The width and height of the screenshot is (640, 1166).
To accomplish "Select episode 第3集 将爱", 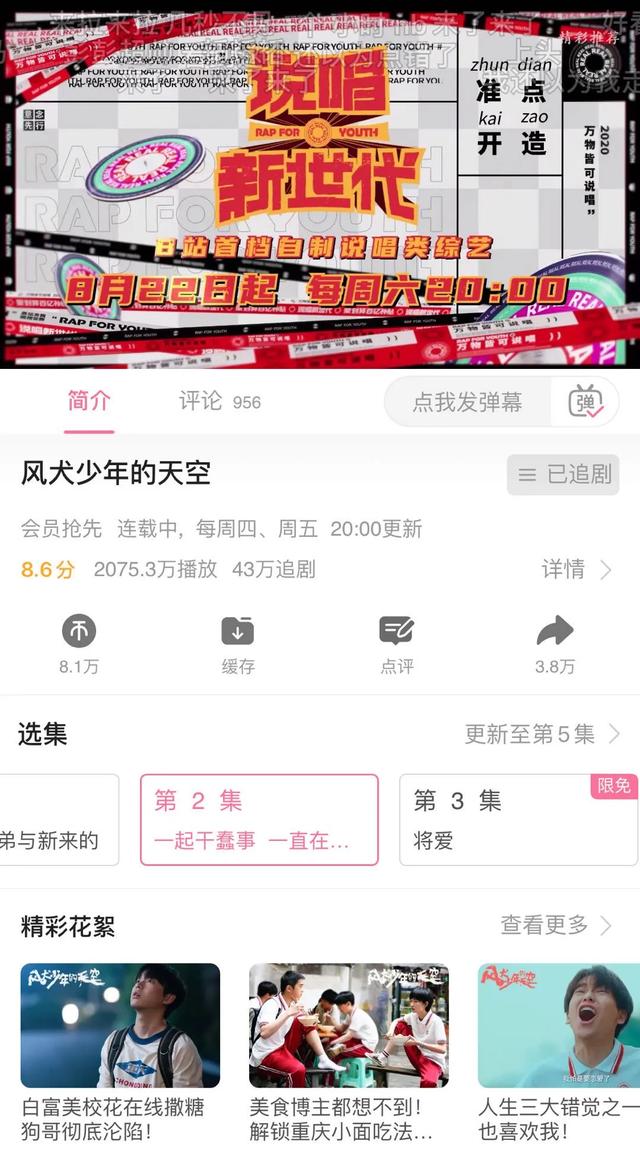I will pyautogui.click(x=518, y=819).
